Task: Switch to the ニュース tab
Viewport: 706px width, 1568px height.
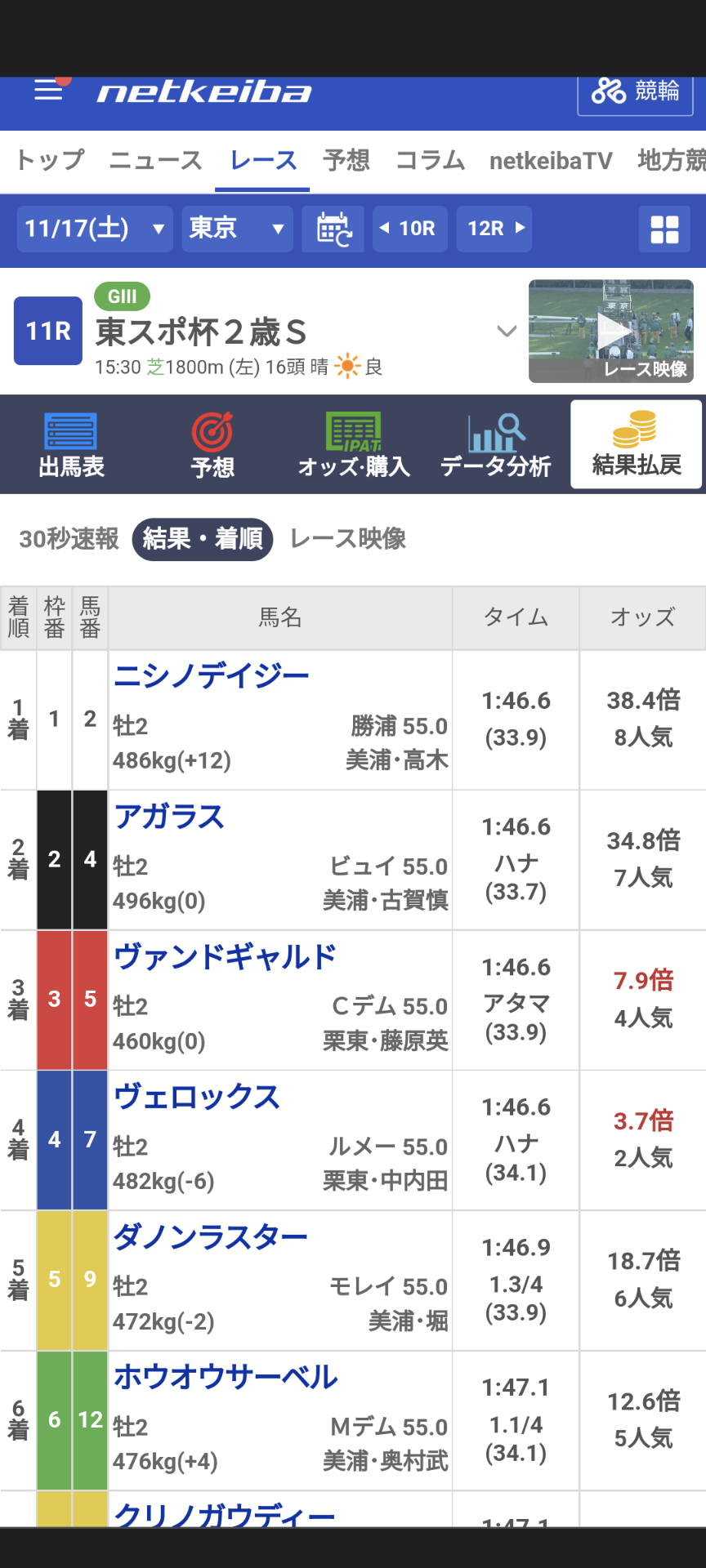Action: (155, 161)
